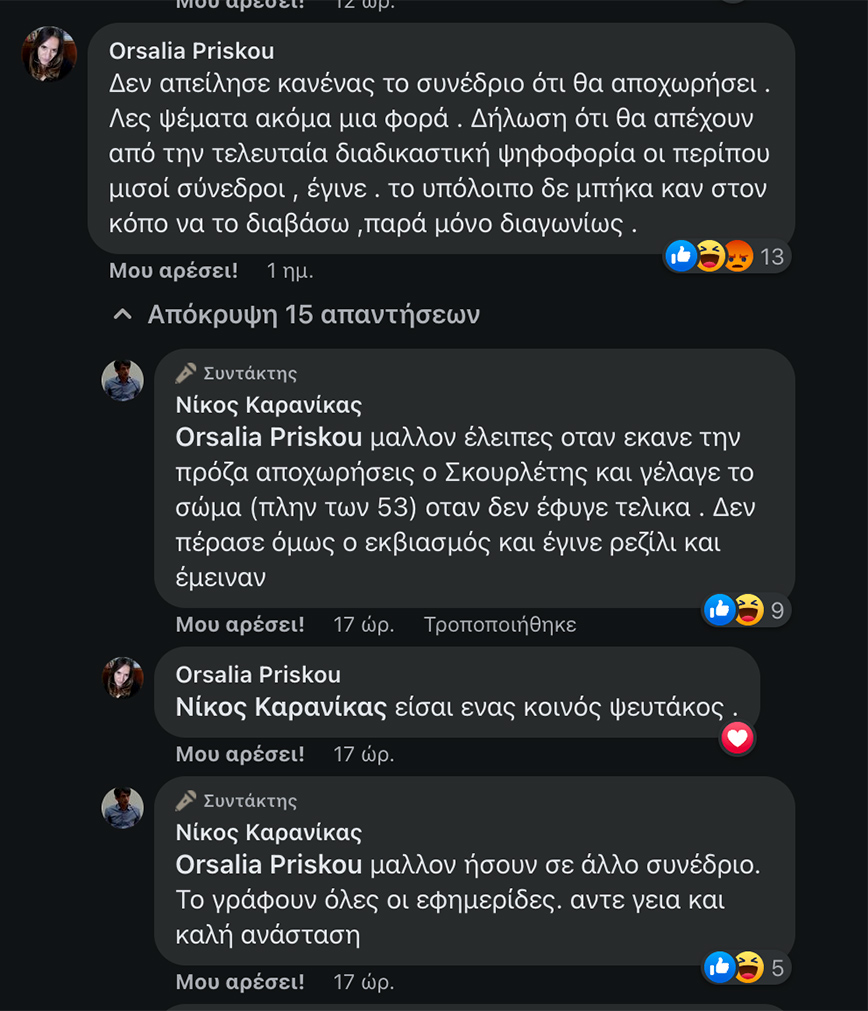The image size is (868, 1011).
Task: Like Νίκος's reply about άλλο συνέδριο
Action: pos(240,982)
